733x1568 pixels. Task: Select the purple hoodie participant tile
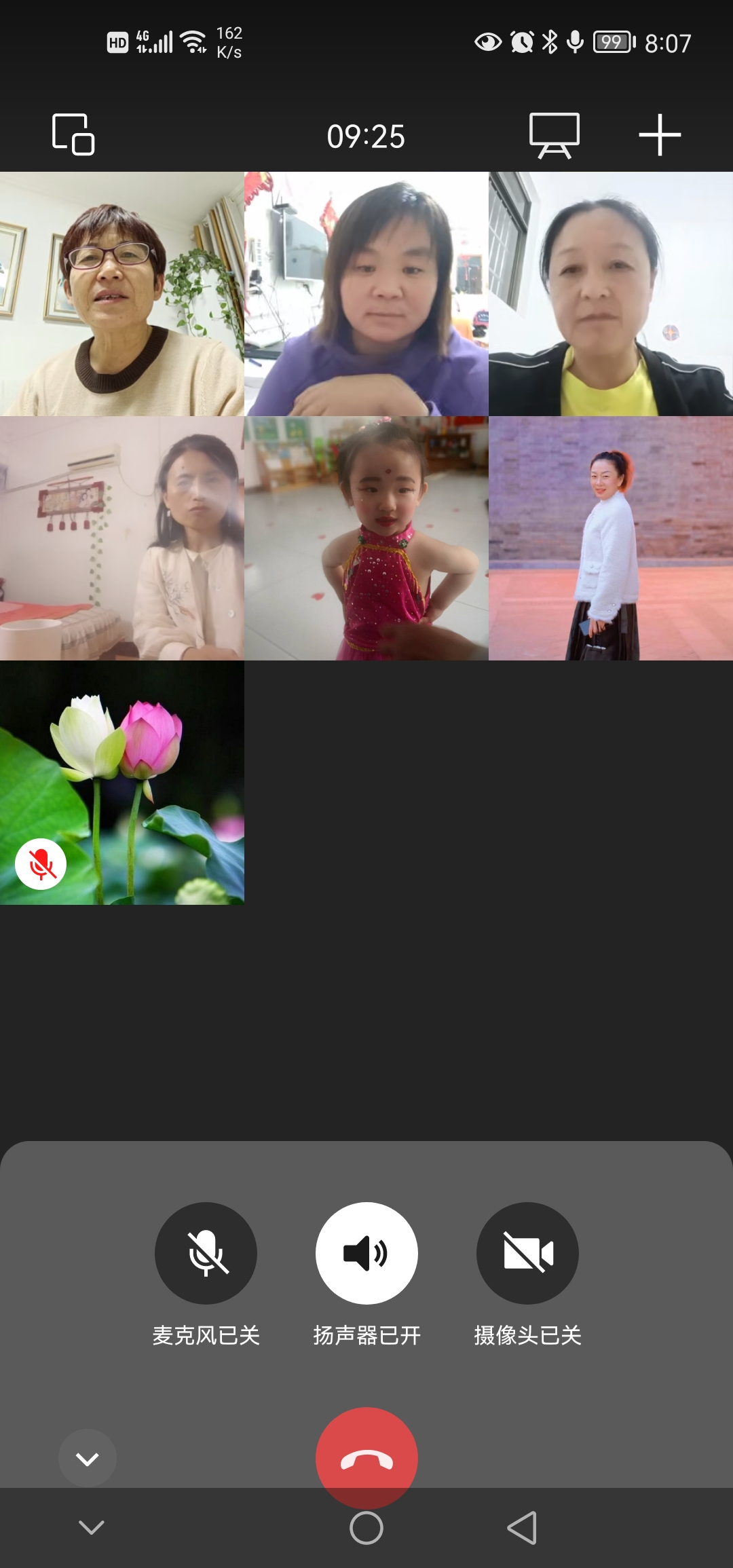pos(366,293)
